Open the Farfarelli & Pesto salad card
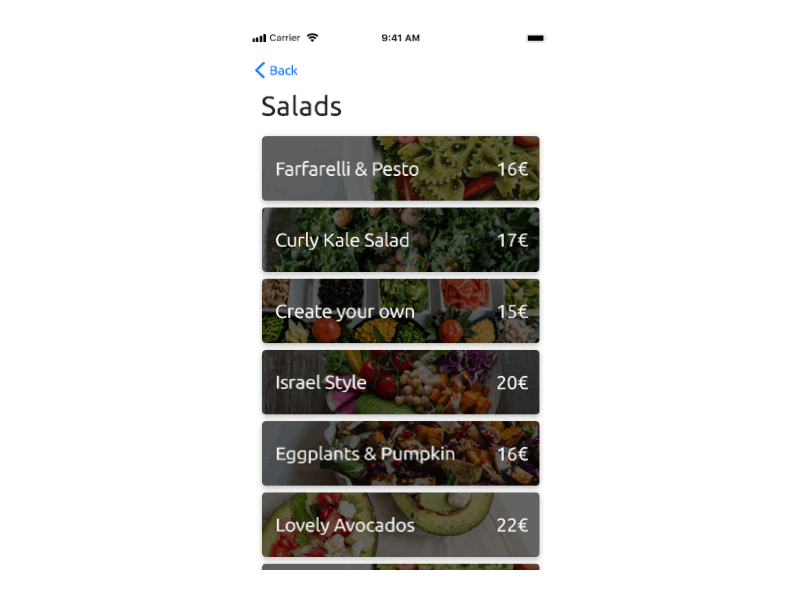This screenshot has height=600, width=800. [400, 169]
